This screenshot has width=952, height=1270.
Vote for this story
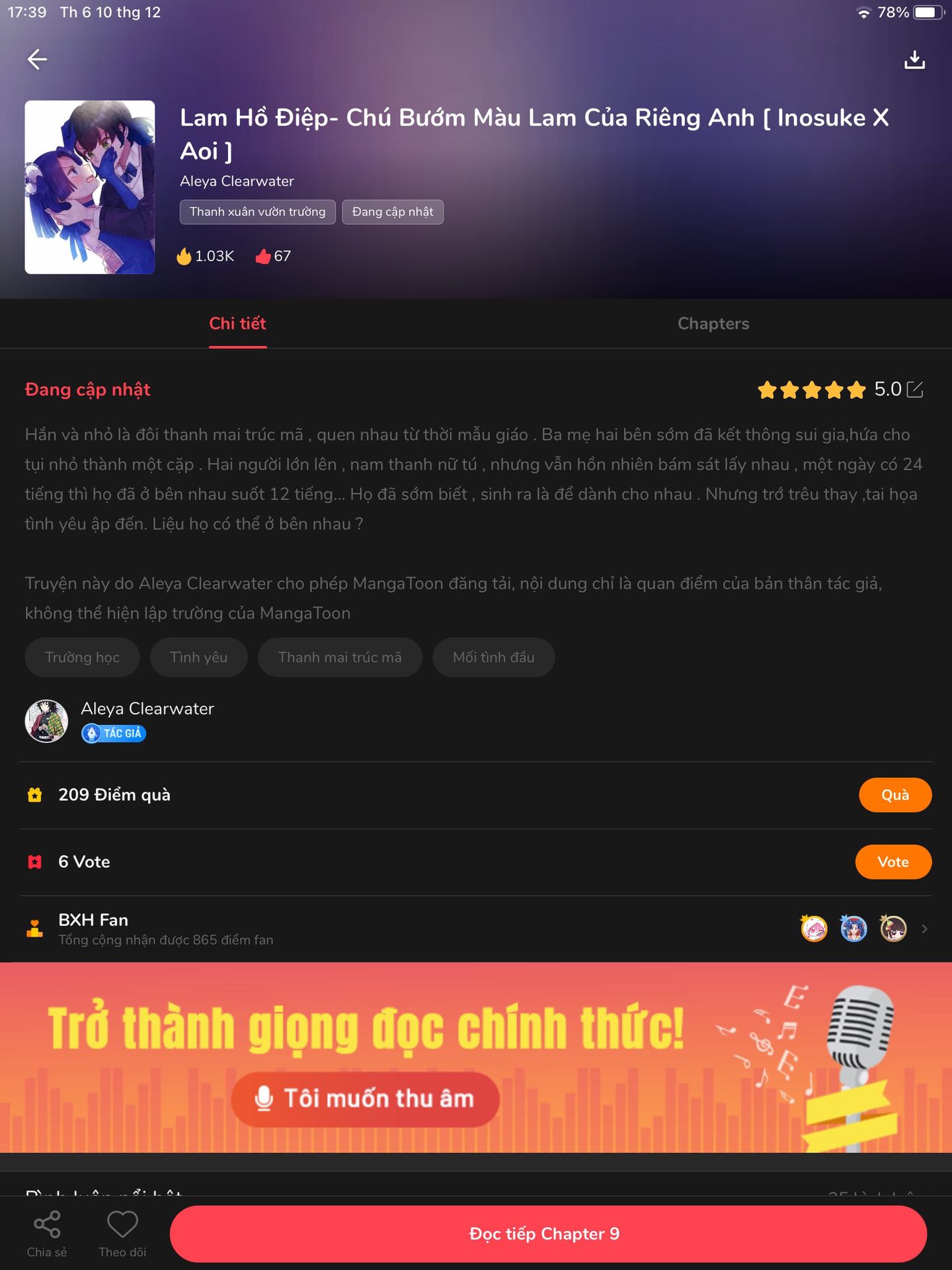(x=892, y=862)
